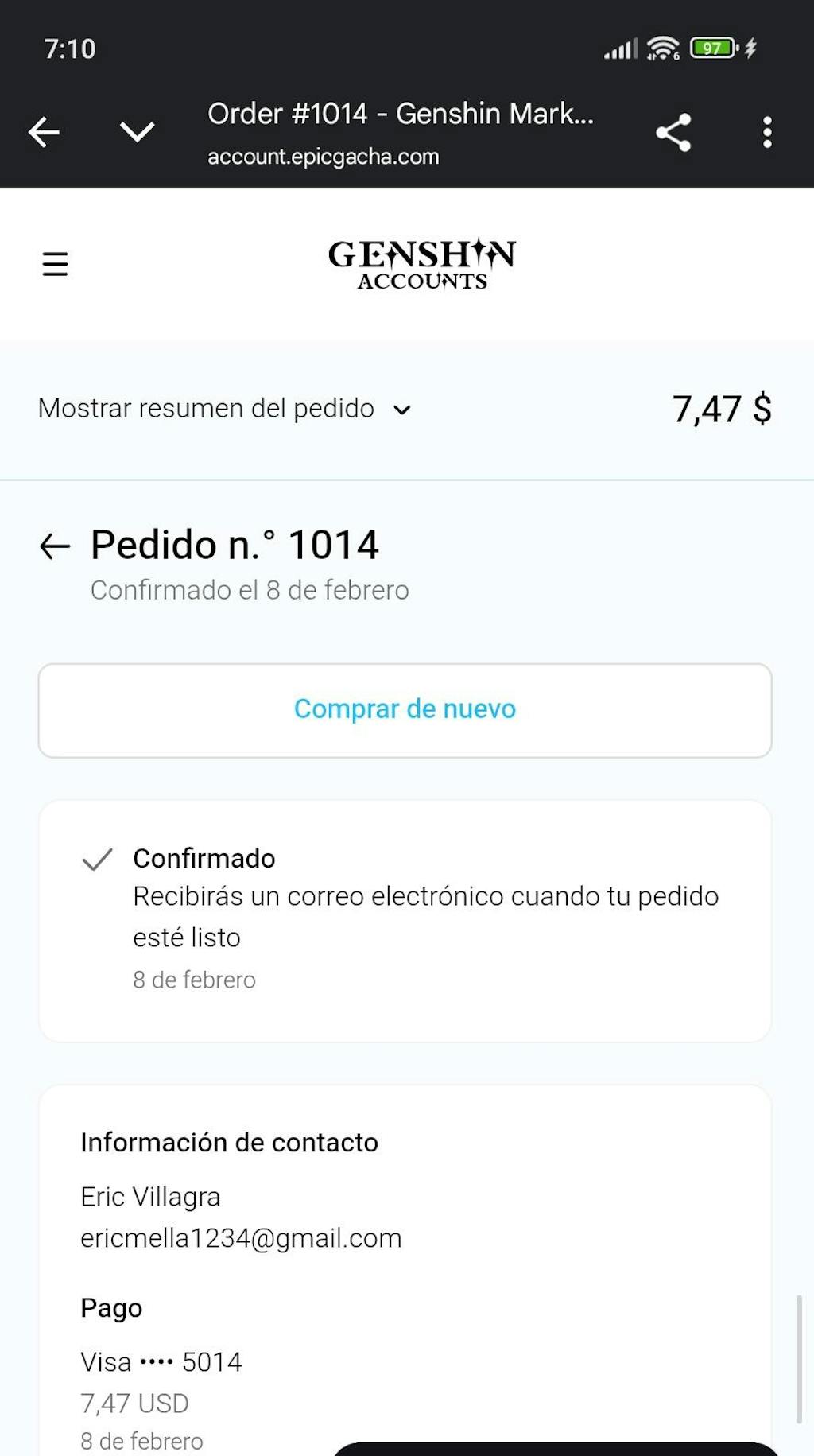The width and height of the screenshot is (814, 1456).
Task: Open the Genshin Accounts store logo
Action: (422, 265)
